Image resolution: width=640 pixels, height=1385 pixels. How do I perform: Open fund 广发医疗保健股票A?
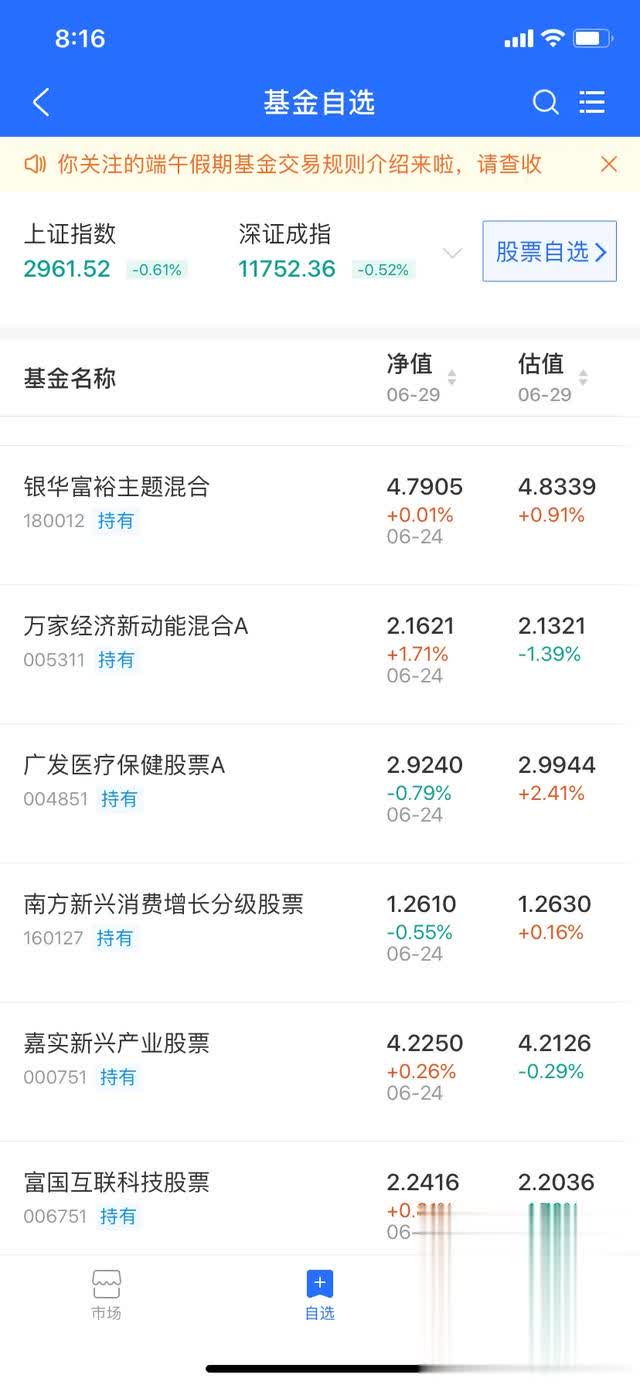tap(320, 793)
